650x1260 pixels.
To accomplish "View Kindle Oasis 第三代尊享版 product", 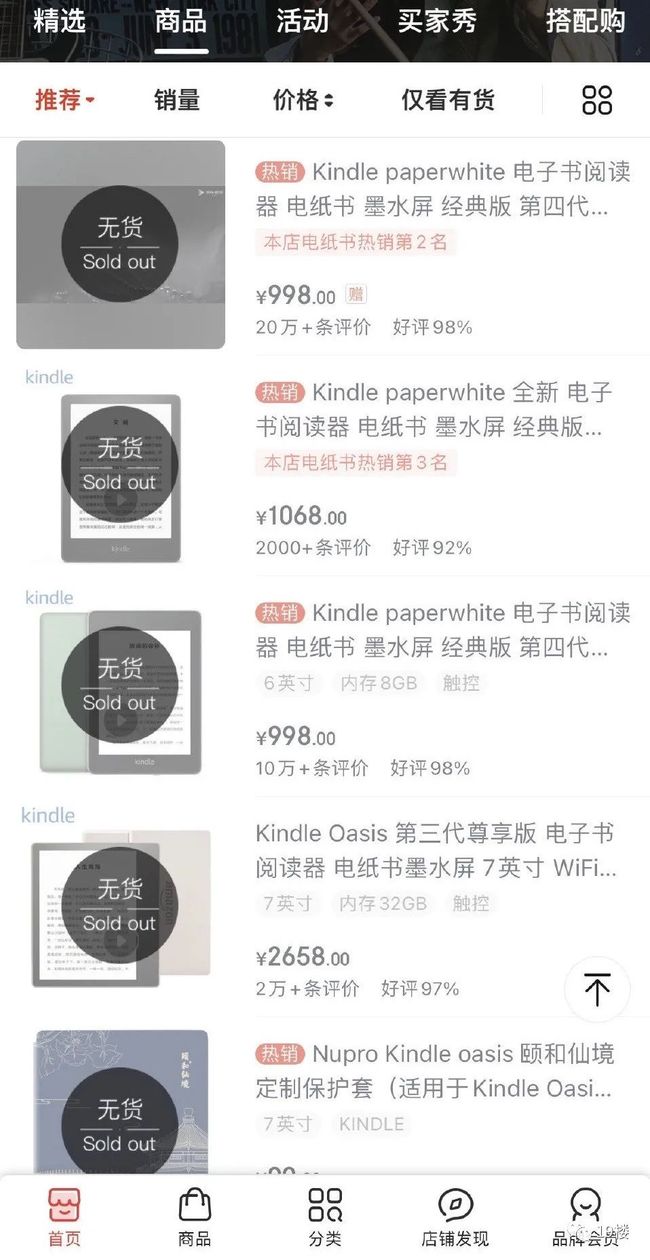I will [x=435, y=850].
